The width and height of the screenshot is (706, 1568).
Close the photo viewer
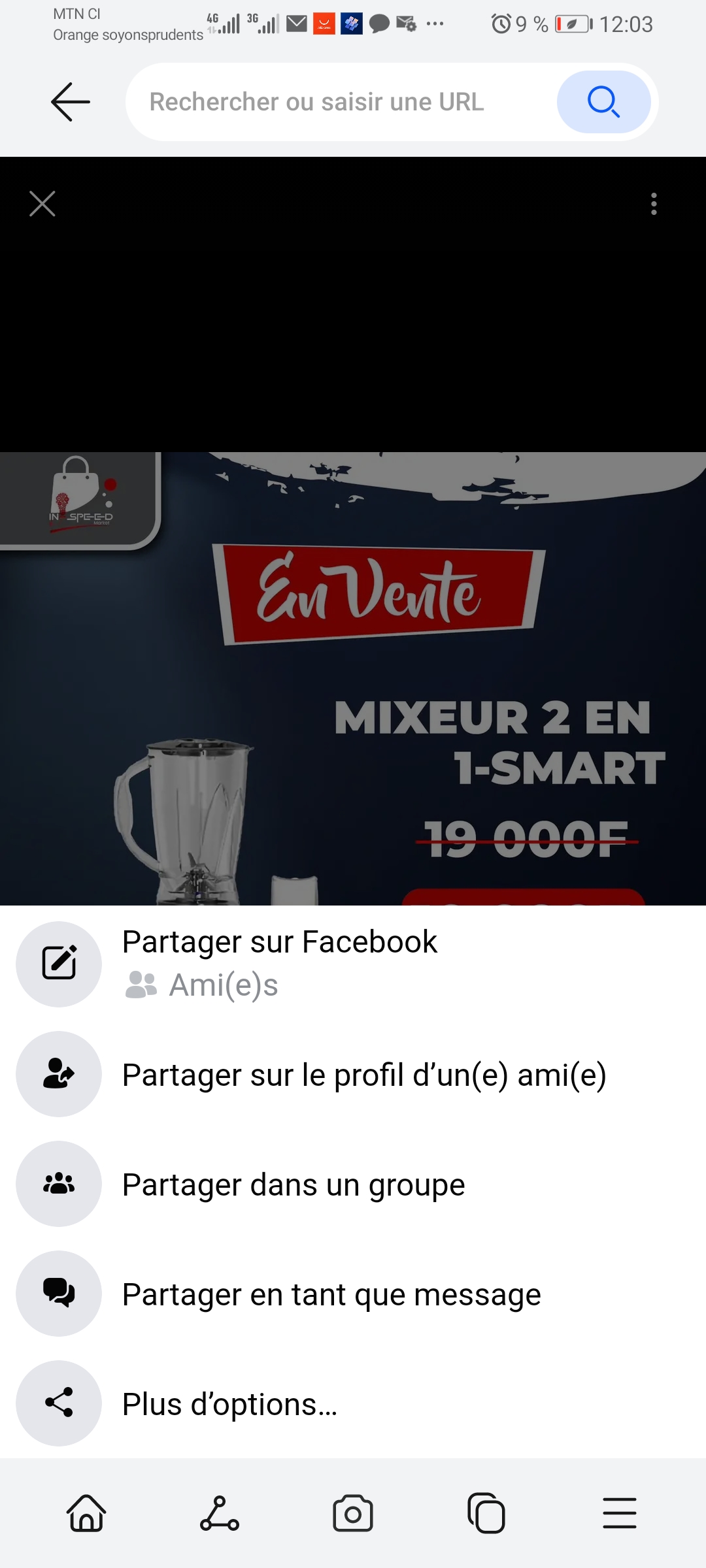coord(42,204)
